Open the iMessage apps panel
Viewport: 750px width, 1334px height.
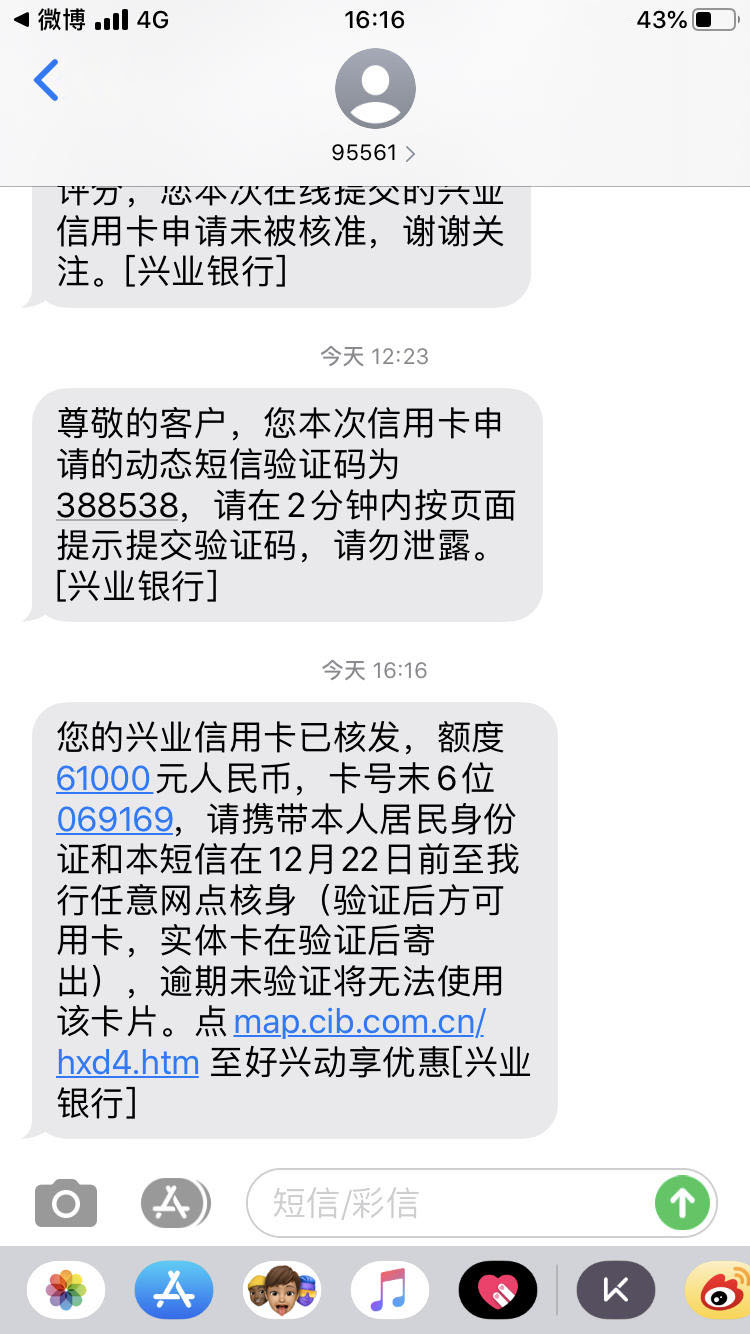click(173, 1204)
